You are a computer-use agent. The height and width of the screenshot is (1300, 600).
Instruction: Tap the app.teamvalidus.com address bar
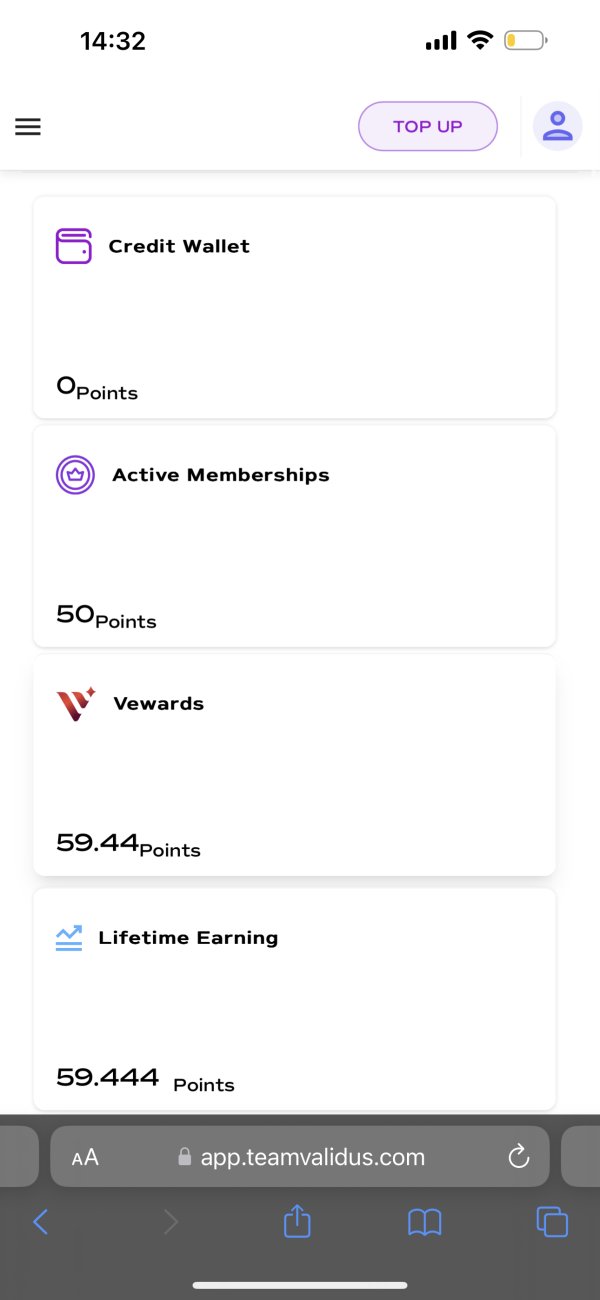(300, 1157)
